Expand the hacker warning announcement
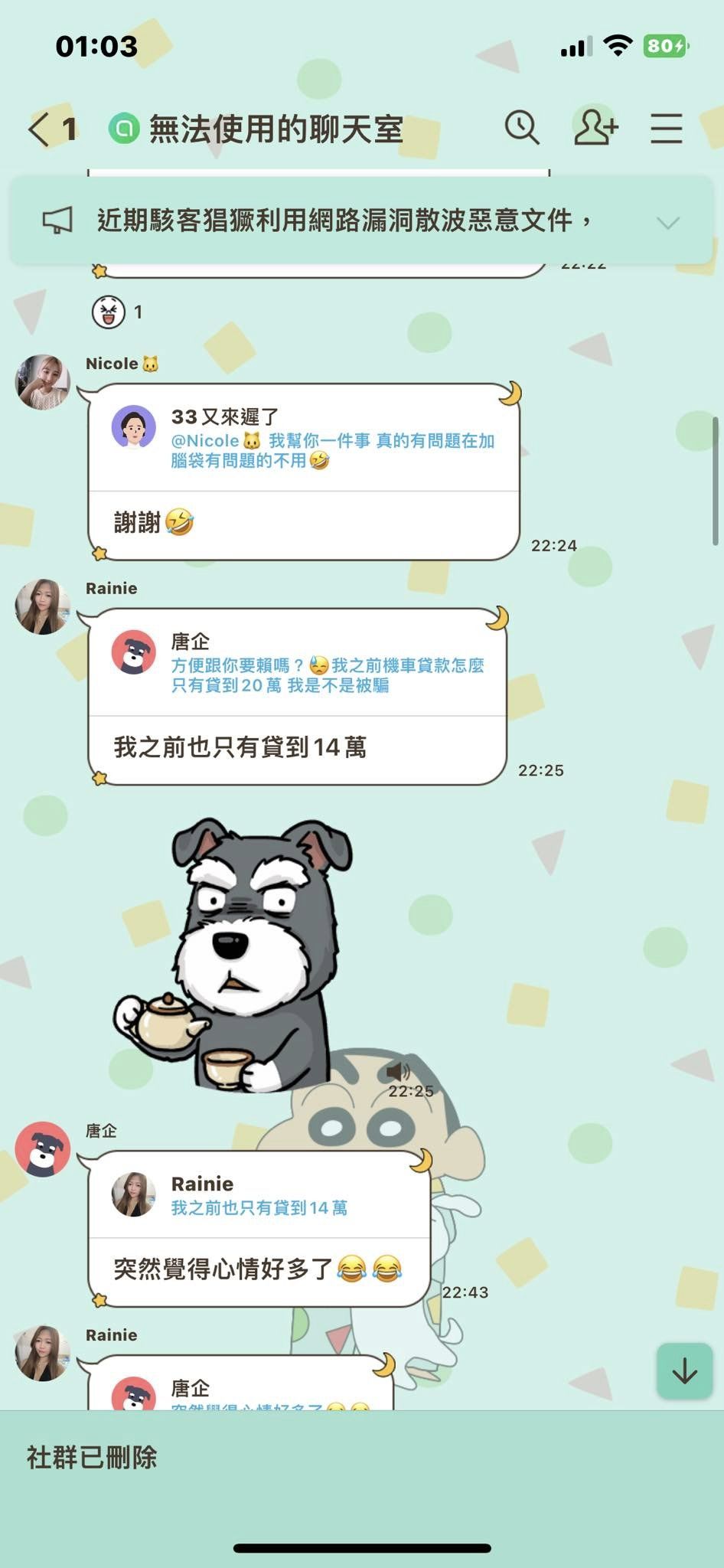The height and width of the screenshot is (1568, 724). pyautogui.click(x=667, y=223)
